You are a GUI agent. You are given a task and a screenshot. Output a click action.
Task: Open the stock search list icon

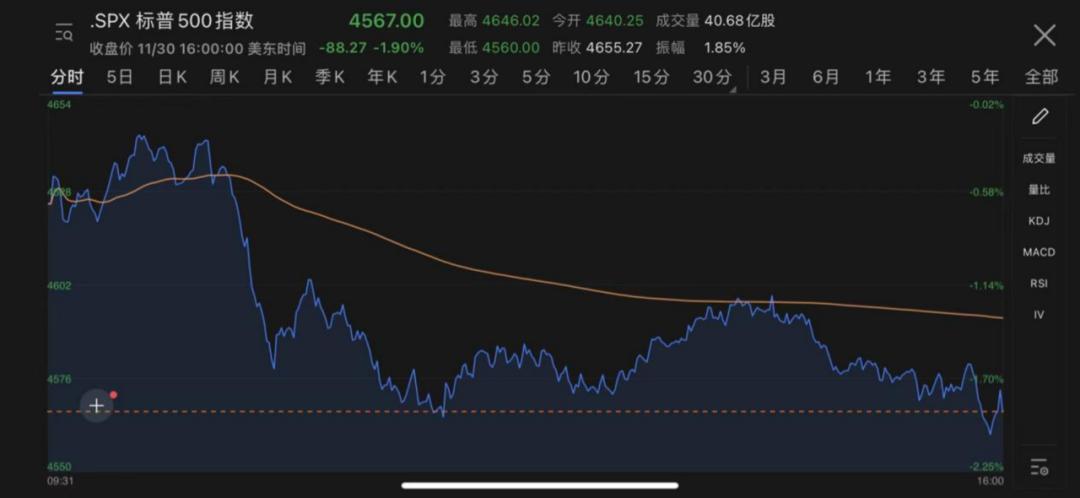click(63, 33)
